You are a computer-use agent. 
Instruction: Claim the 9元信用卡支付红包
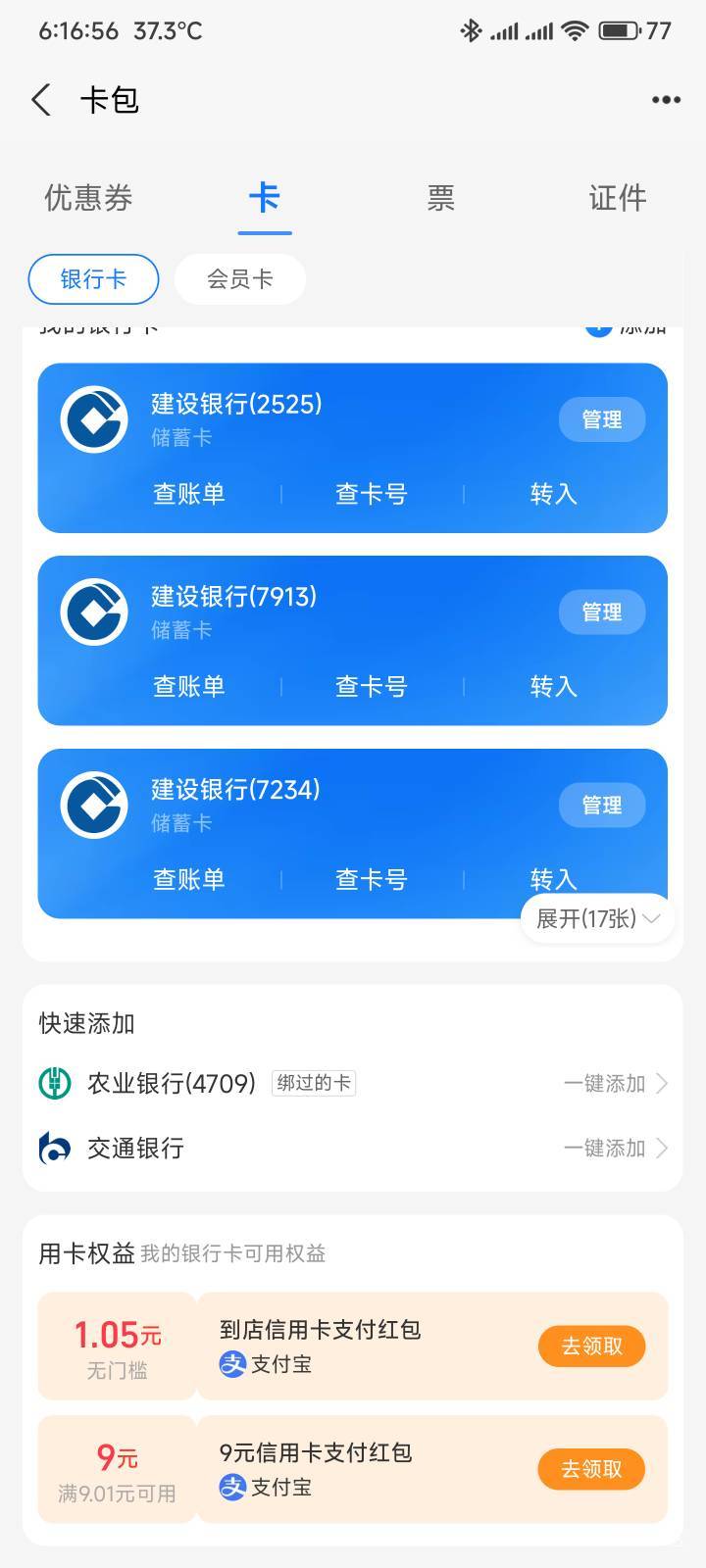point(591,1469)
